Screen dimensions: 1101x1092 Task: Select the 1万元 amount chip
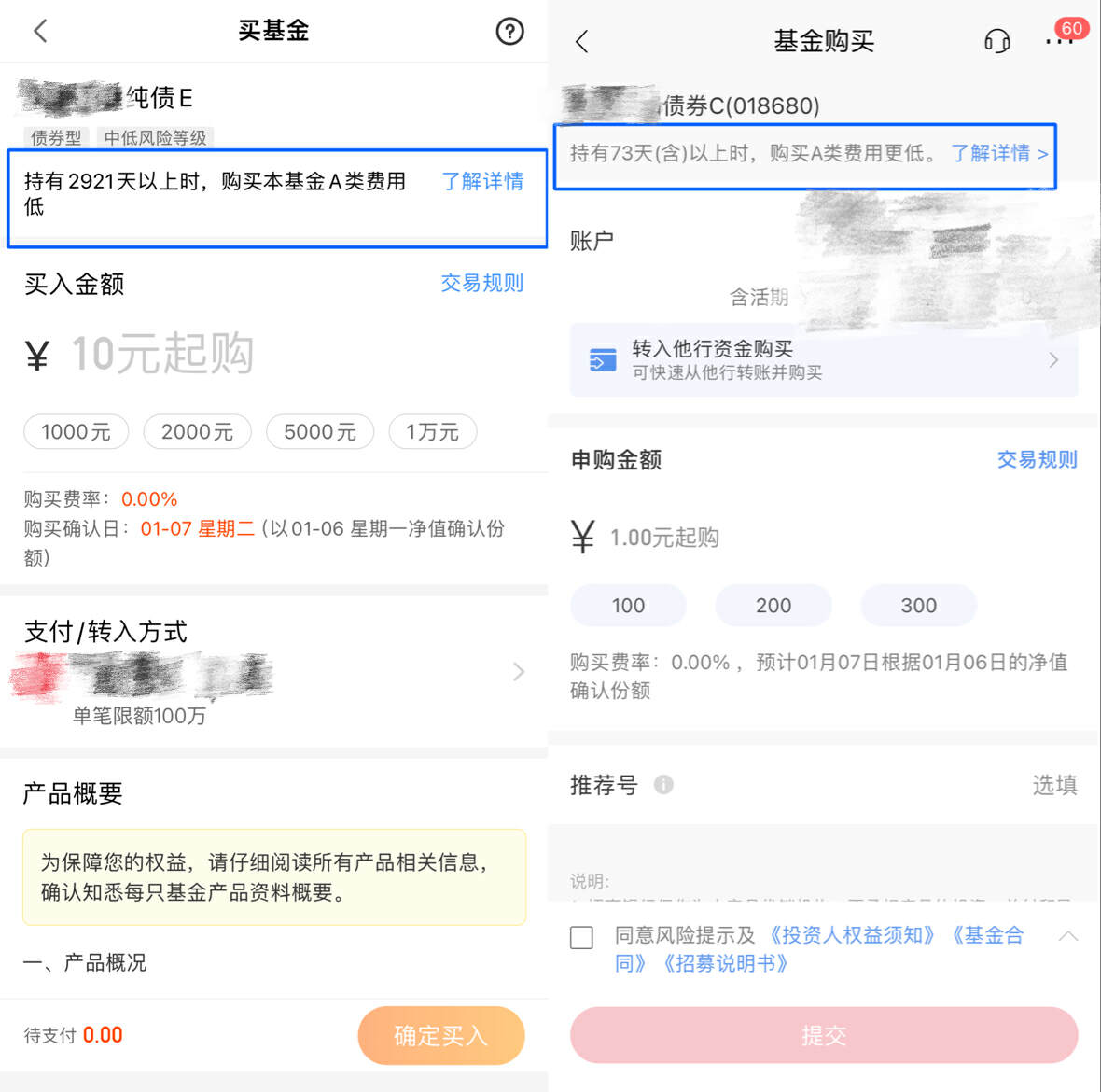coord(432,432)
